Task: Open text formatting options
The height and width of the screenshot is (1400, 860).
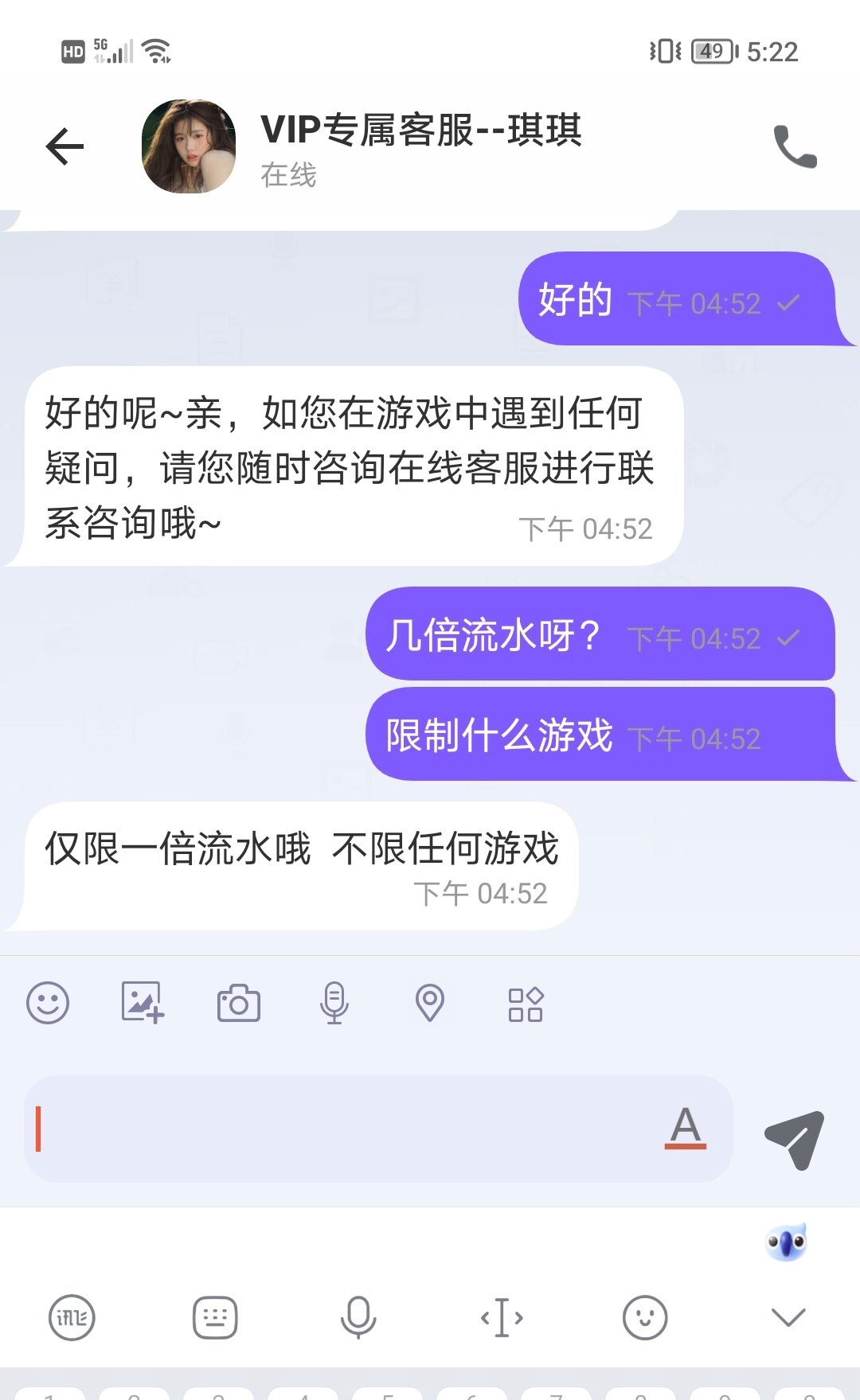Action: (686, 1128)
